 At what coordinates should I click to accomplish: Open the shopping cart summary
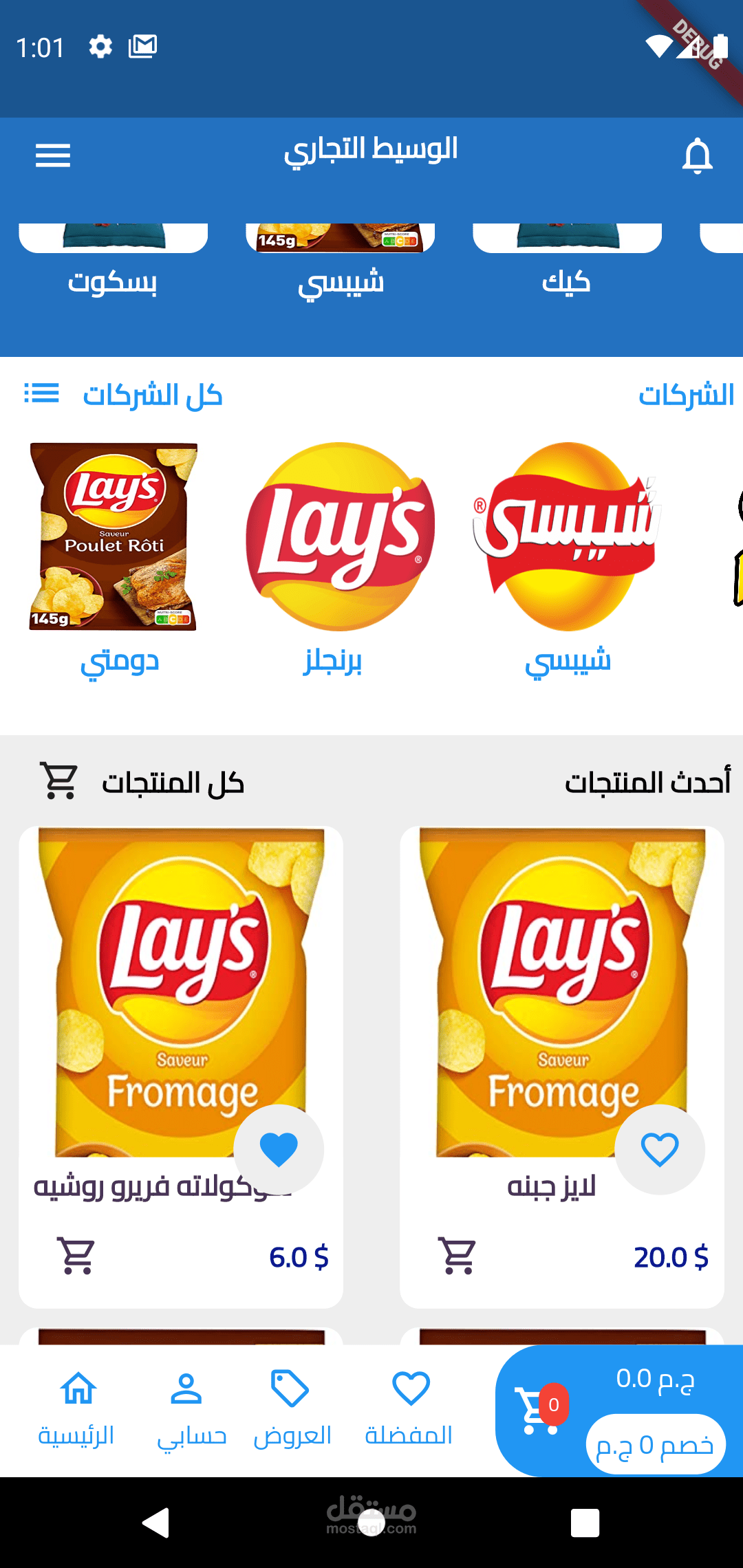click(619, 1411)
